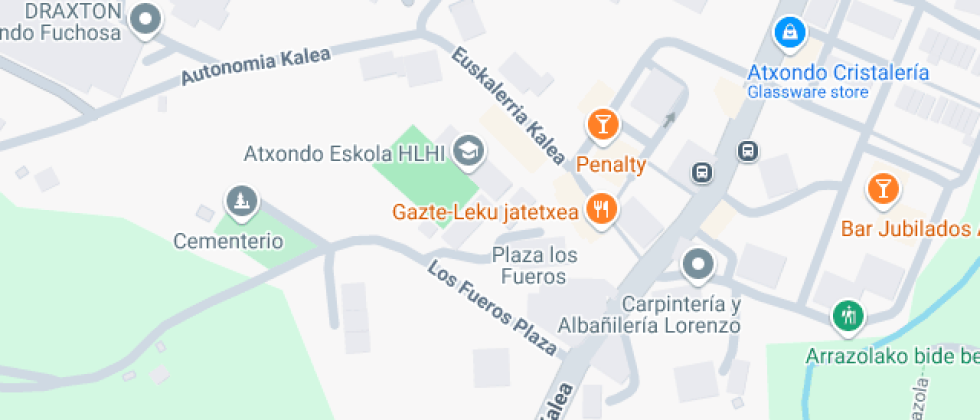Select the Penalty bar marker
The width and height of the screenshot is (980, 420).
click(x=603, y=124)
